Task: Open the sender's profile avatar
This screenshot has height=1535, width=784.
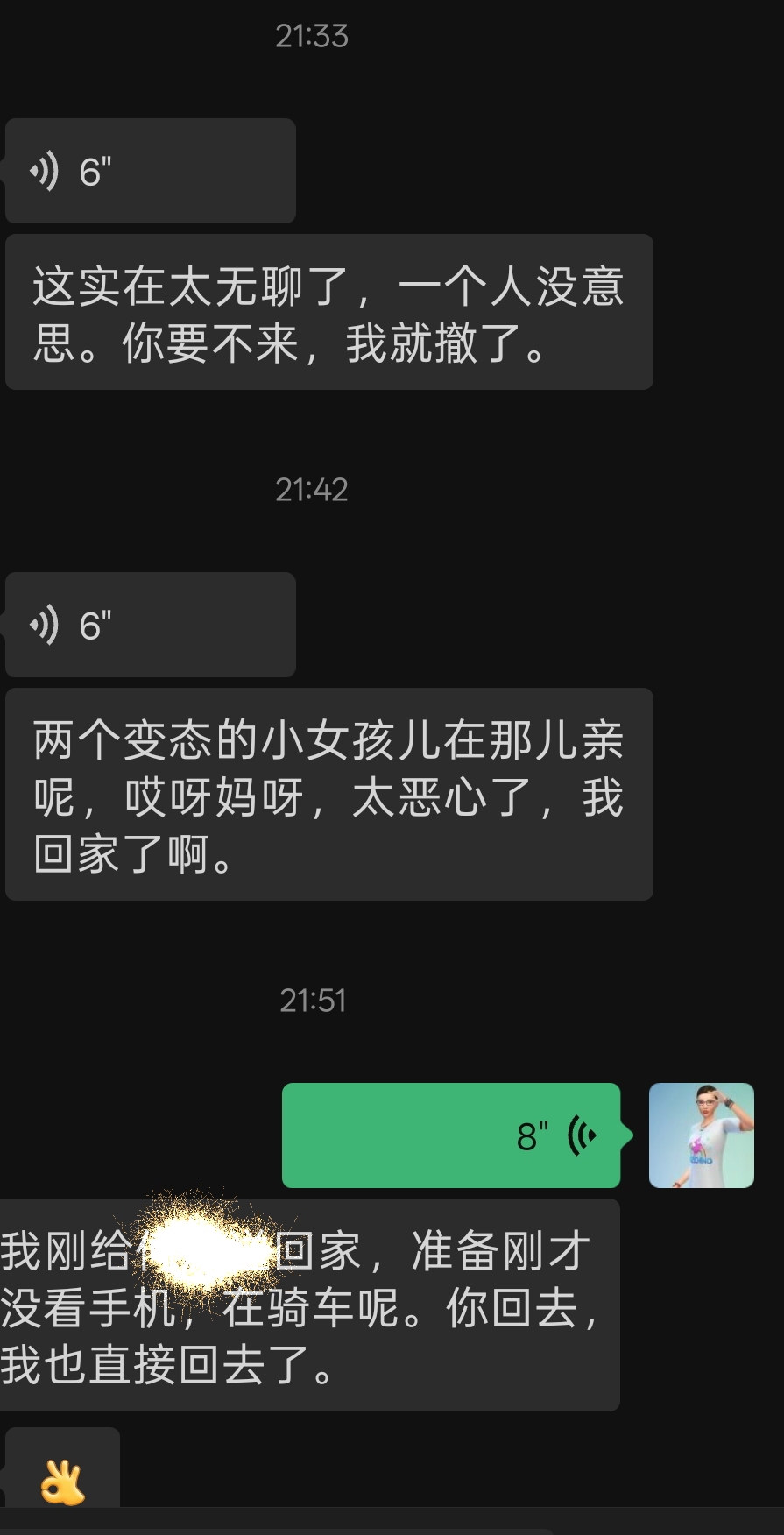Action: click(701, 1135)
